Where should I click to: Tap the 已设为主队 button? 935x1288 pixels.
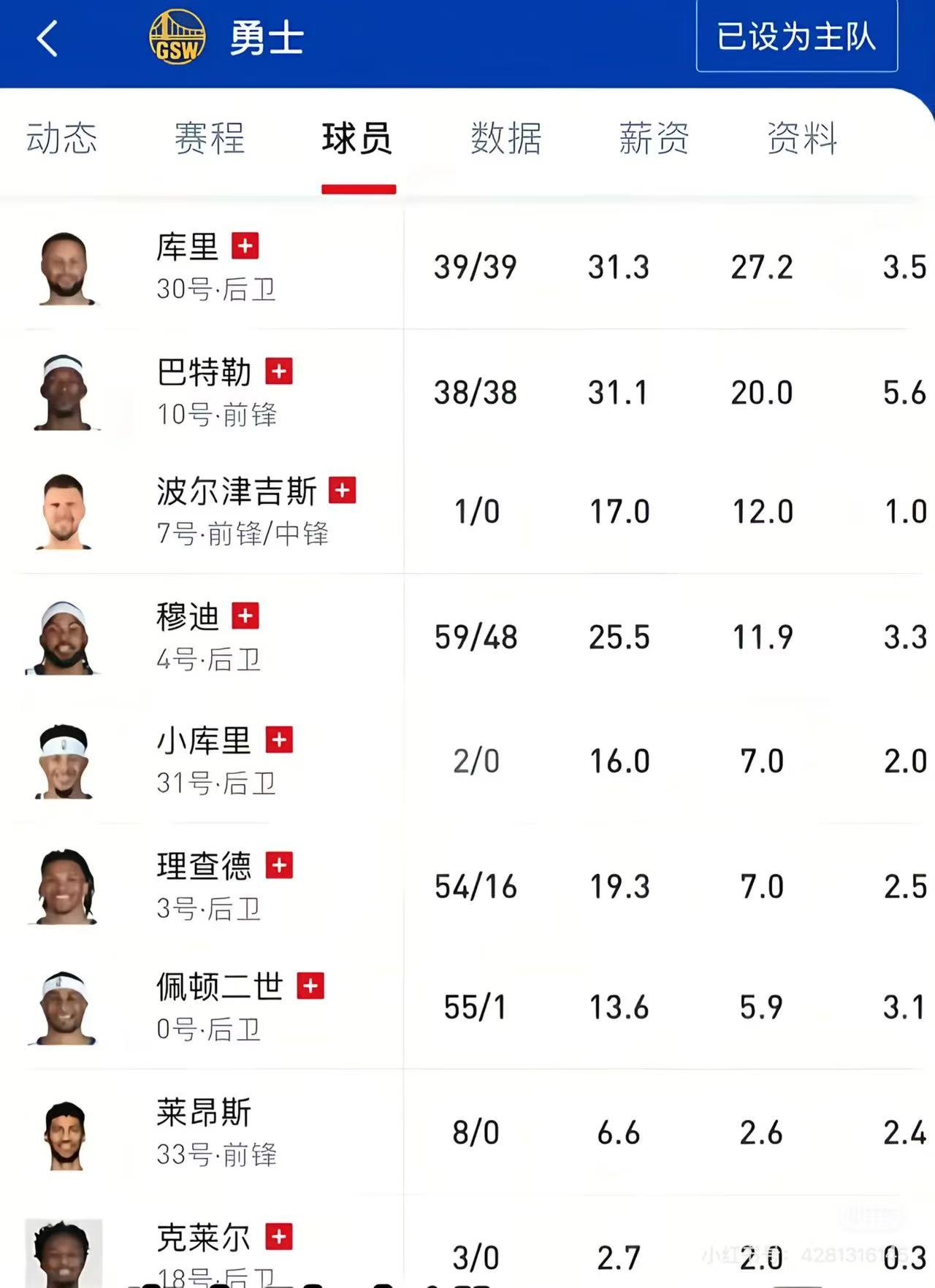796,37
